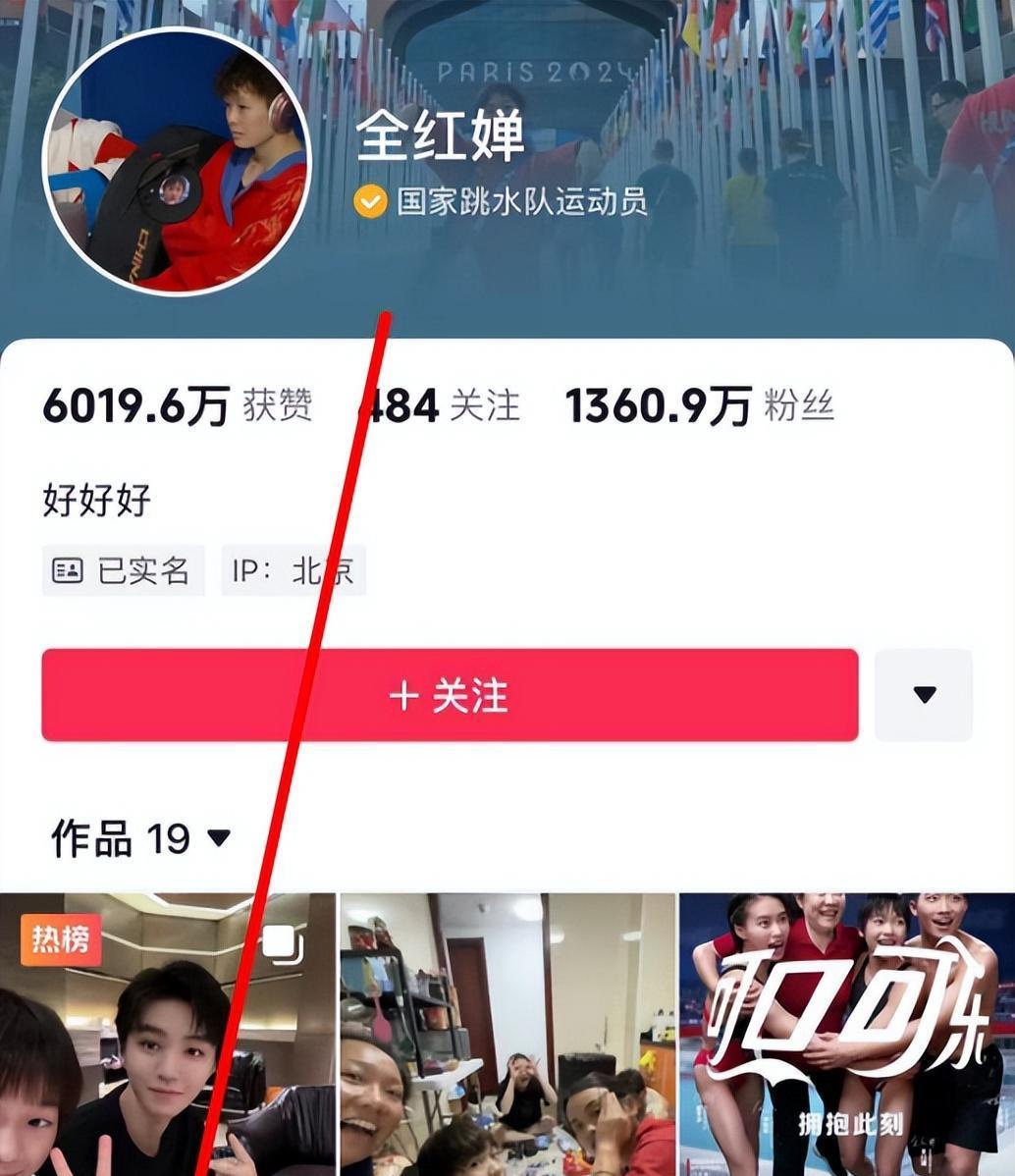View the 1360.9万 粉丝 followers list

pyautogui.click(x=699, y=405)
